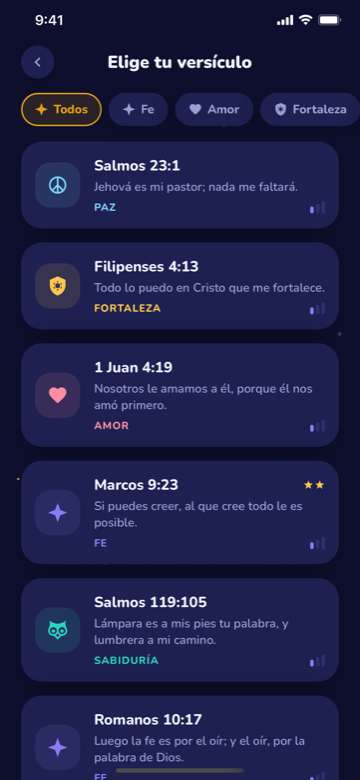Filter verses by Amor

[x=214, y=109]
